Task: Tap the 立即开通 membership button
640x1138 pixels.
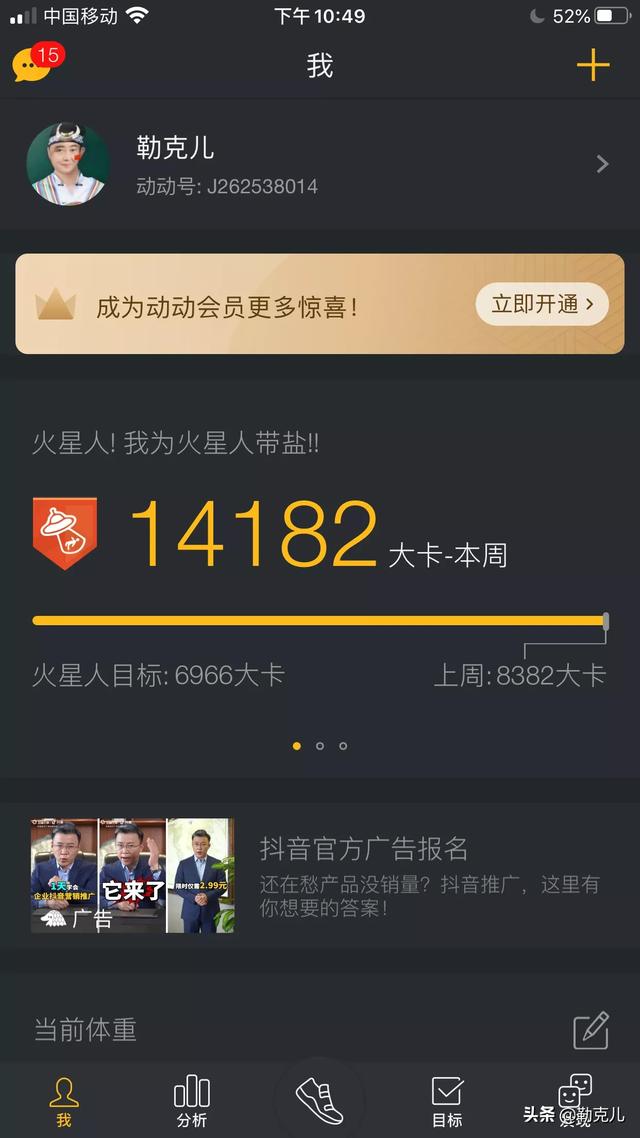Action: (x=542, y=304)
